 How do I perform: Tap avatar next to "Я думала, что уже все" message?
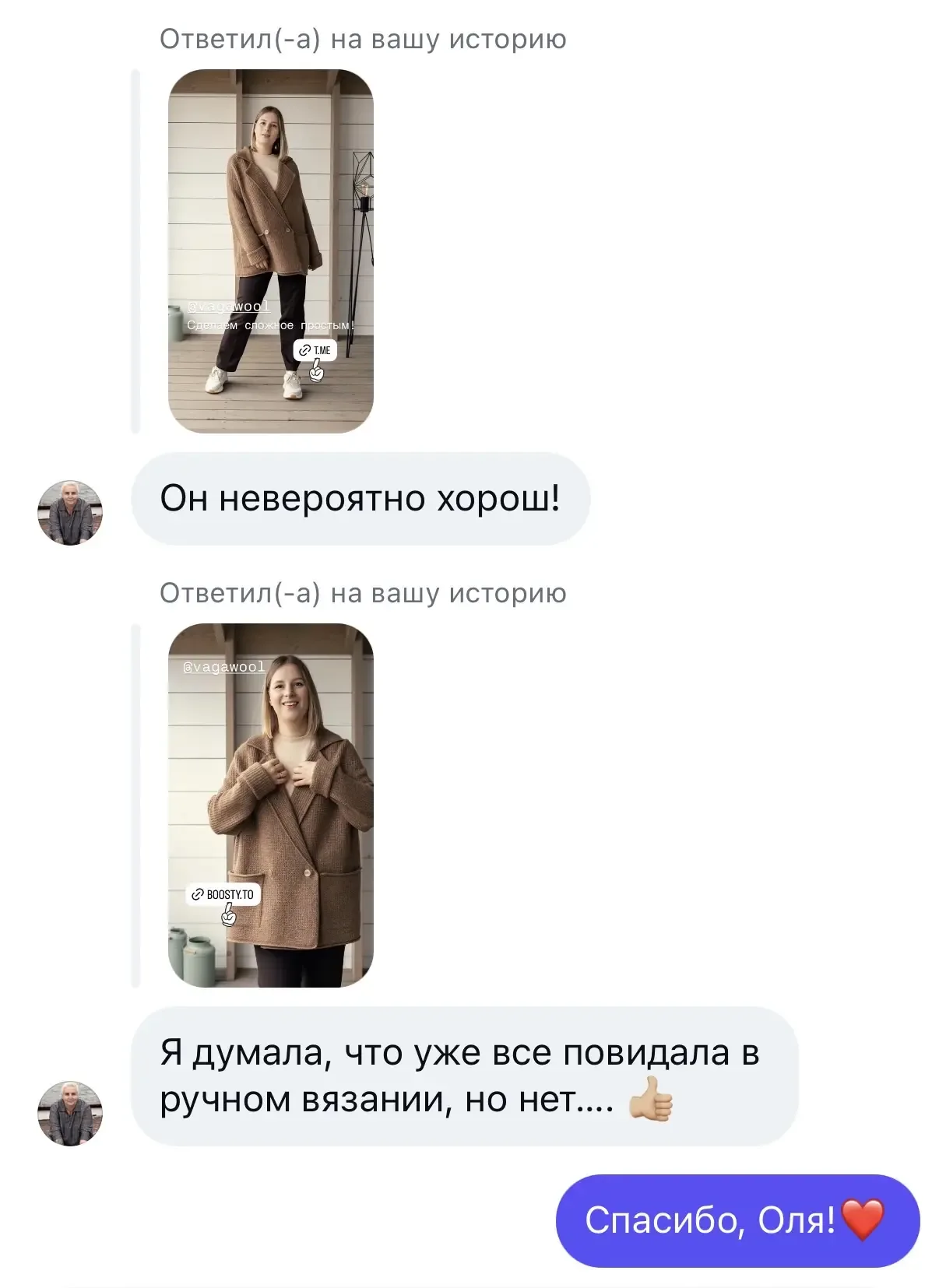click(x=70, y=1112)
